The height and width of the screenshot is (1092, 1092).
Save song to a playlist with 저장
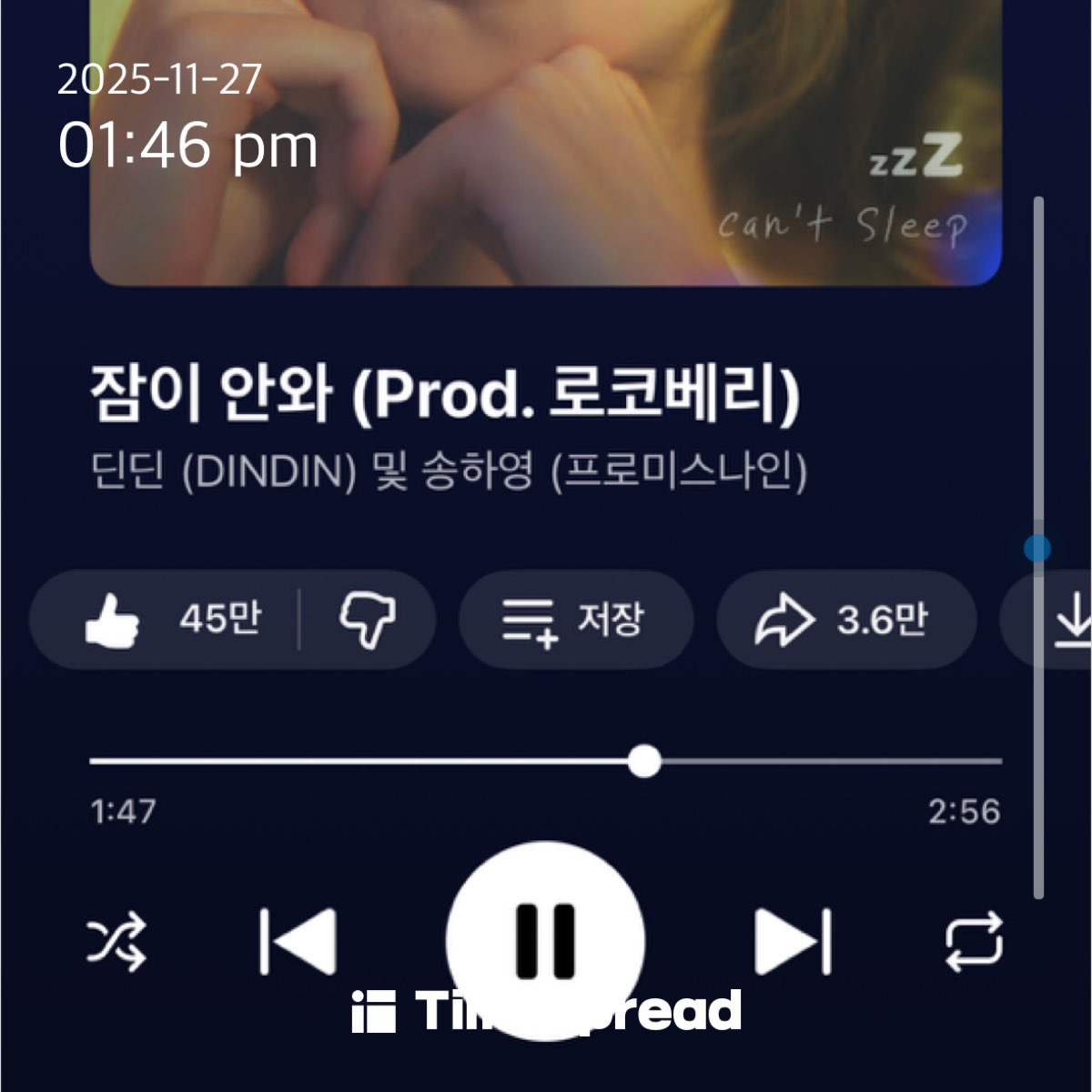coord(575,621)
